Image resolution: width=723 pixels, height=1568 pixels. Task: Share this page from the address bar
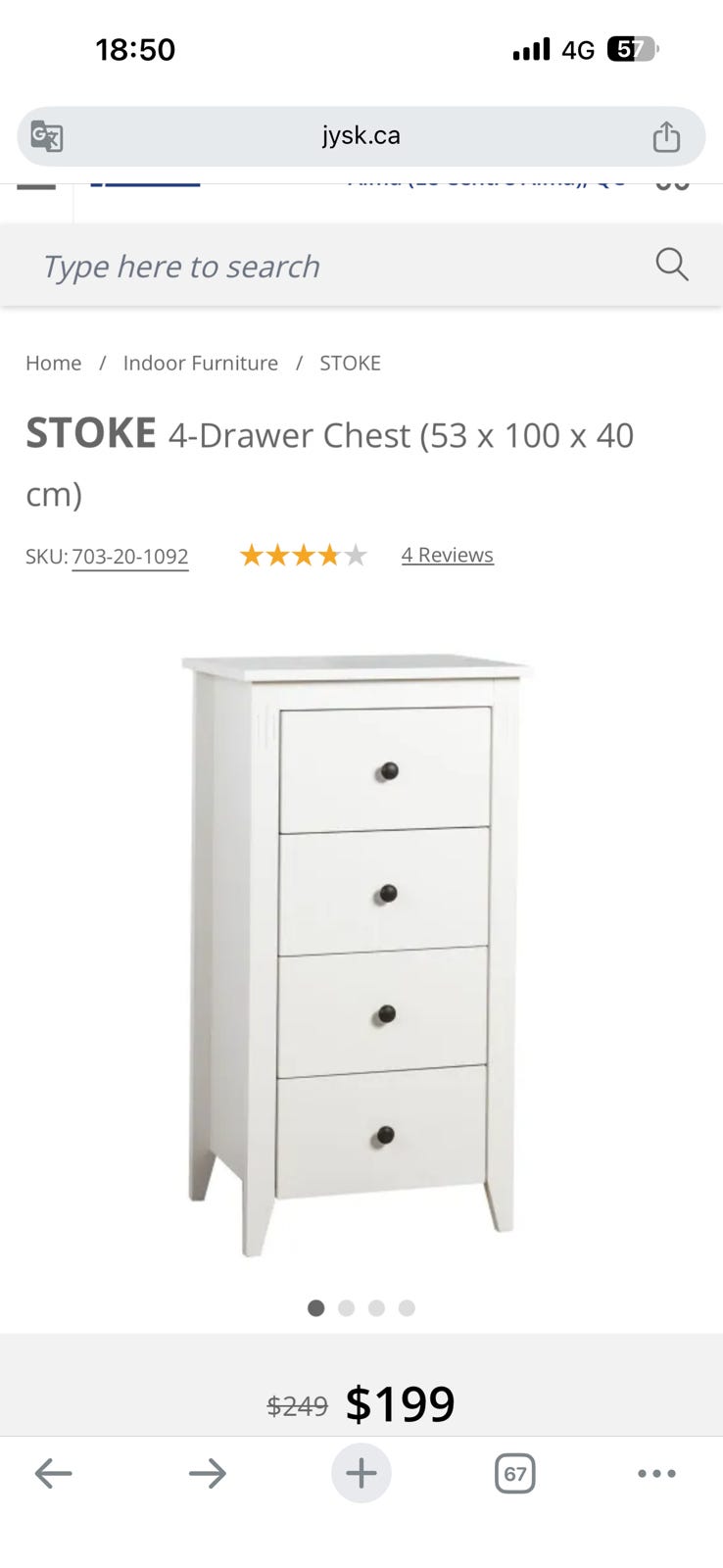pos(666,136)
